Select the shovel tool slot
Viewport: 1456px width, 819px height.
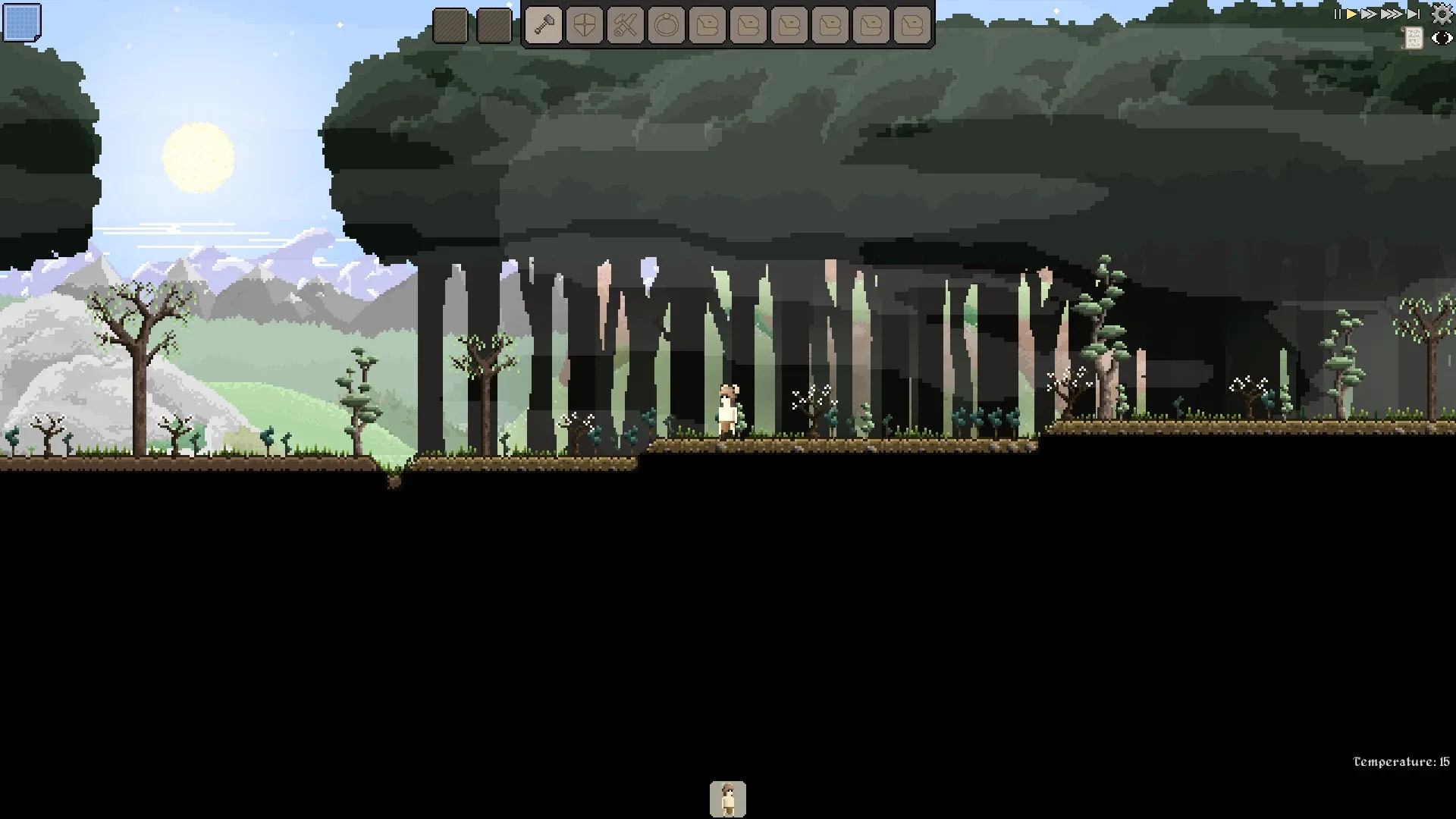coord(543,26)
